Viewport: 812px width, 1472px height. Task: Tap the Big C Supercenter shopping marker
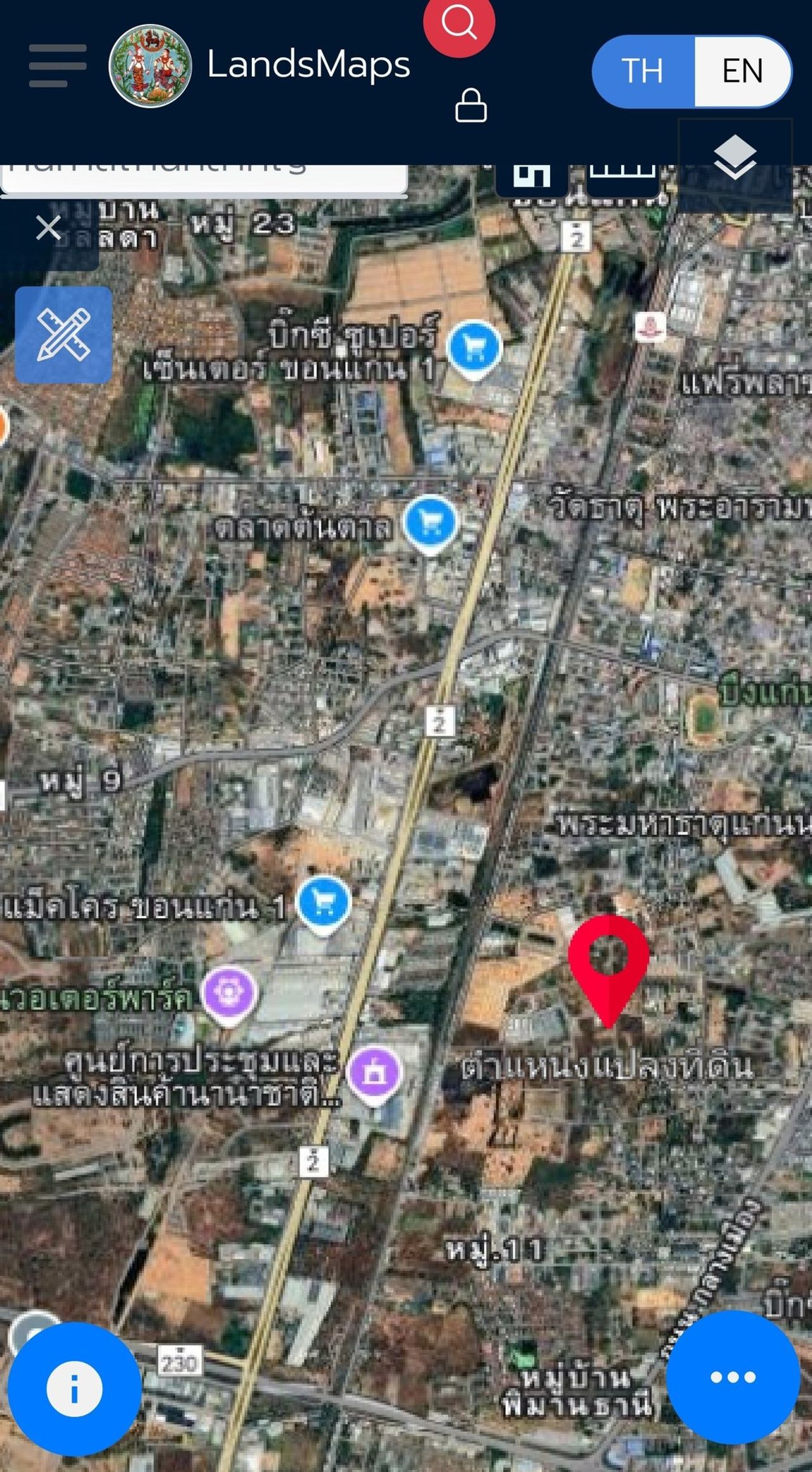[x=474, y=348]
